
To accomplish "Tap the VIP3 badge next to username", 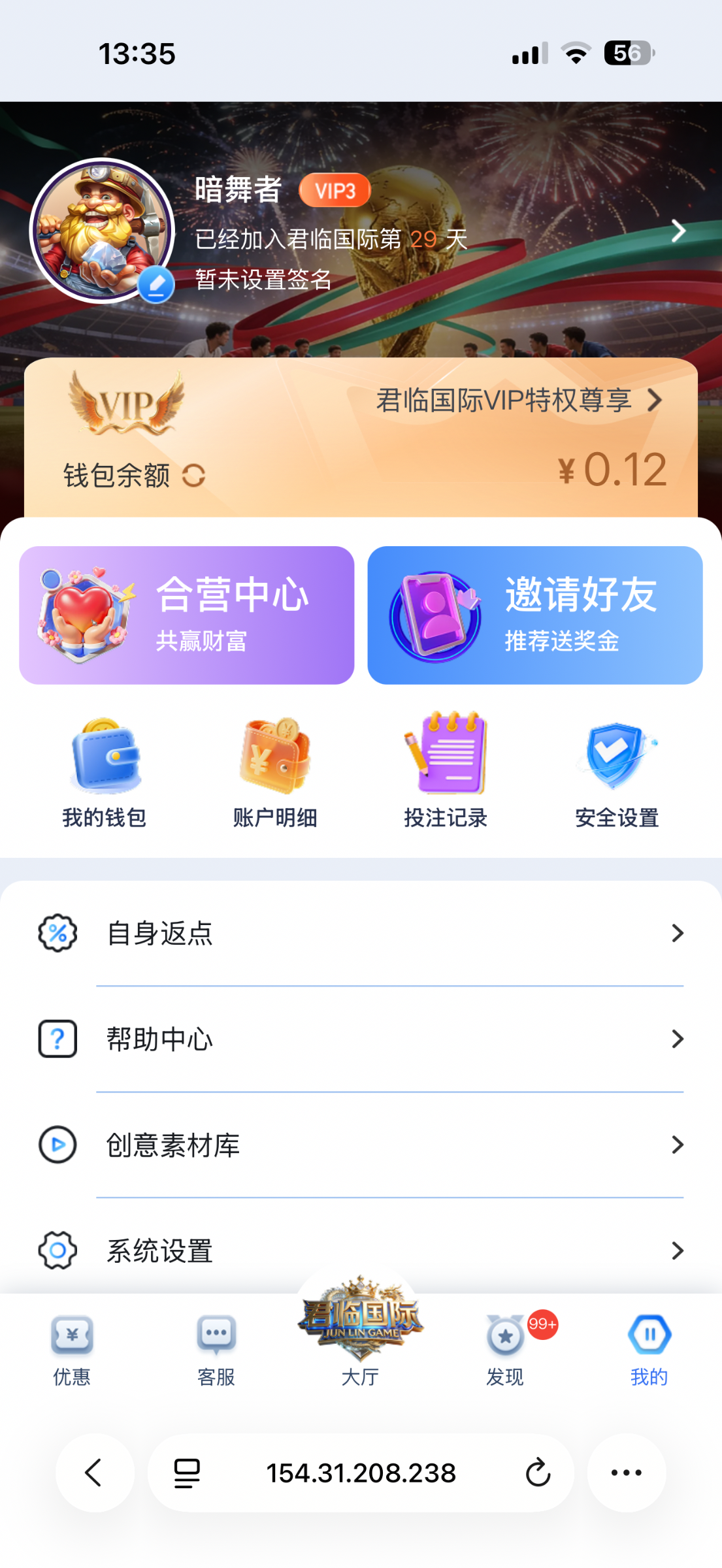I will click(x=335, y=190).
